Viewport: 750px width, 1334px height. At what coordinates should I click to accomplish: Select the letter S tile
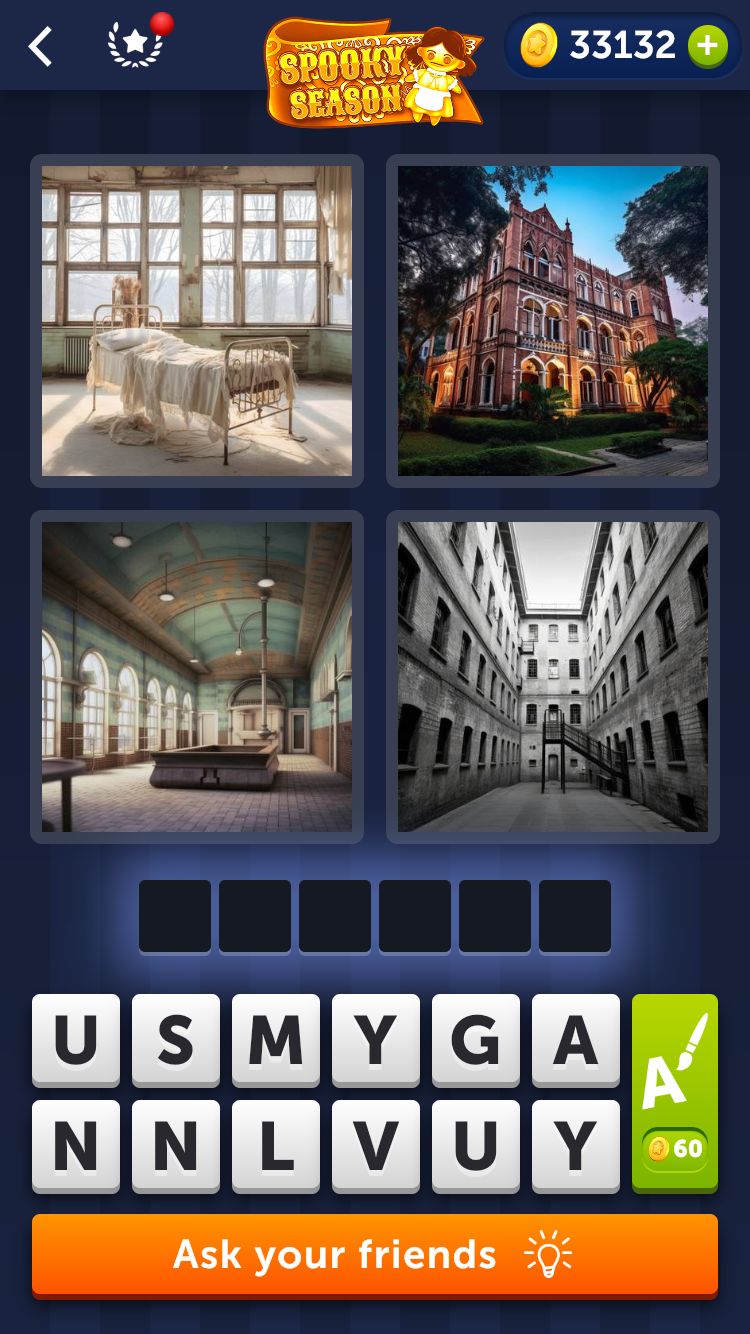point(176,1040)
